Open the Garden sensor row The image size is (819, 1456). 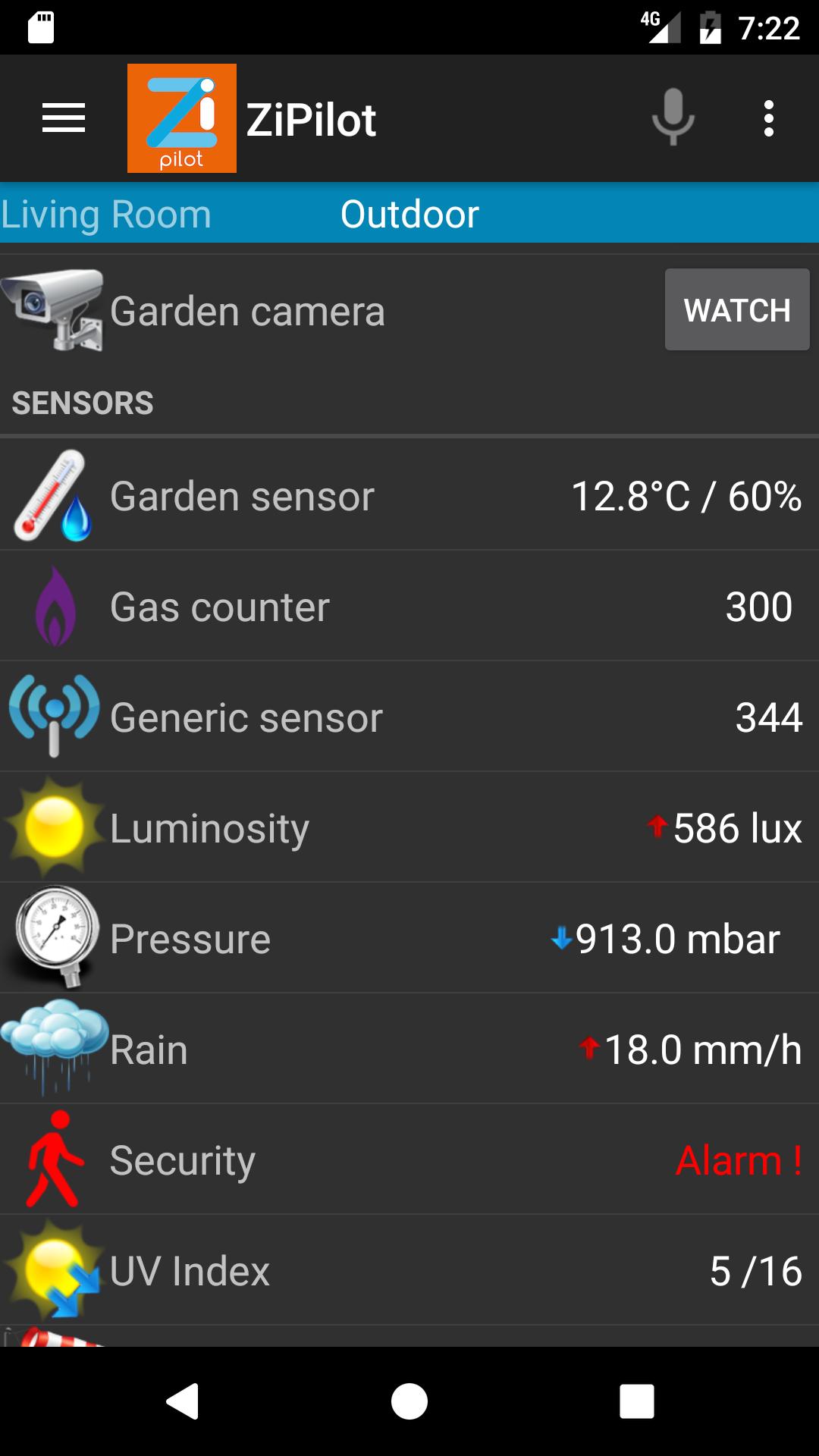tap(409, 496)
